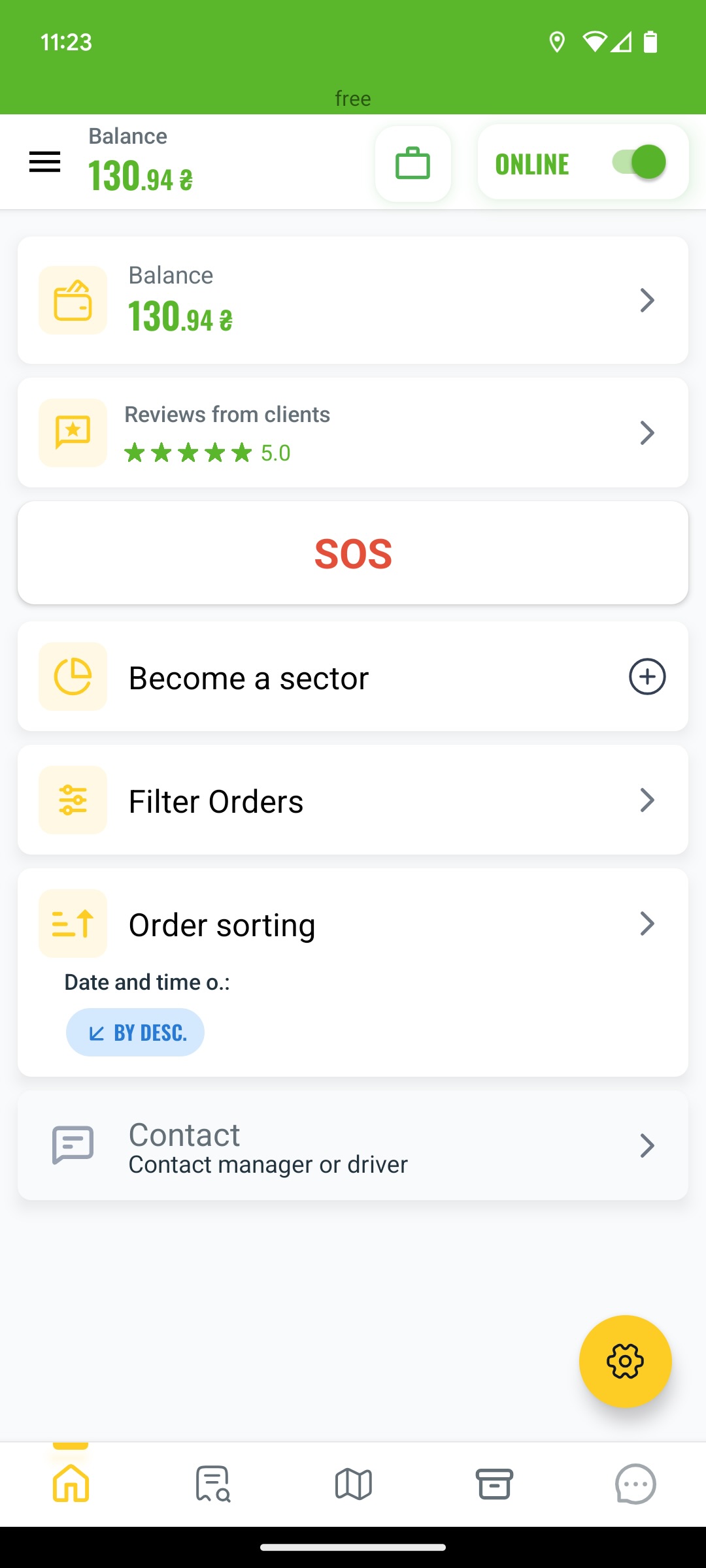This screenshot has width=706, height=1568.
Task: Open the hamburger drawer menu
Action: coord(44,162)
